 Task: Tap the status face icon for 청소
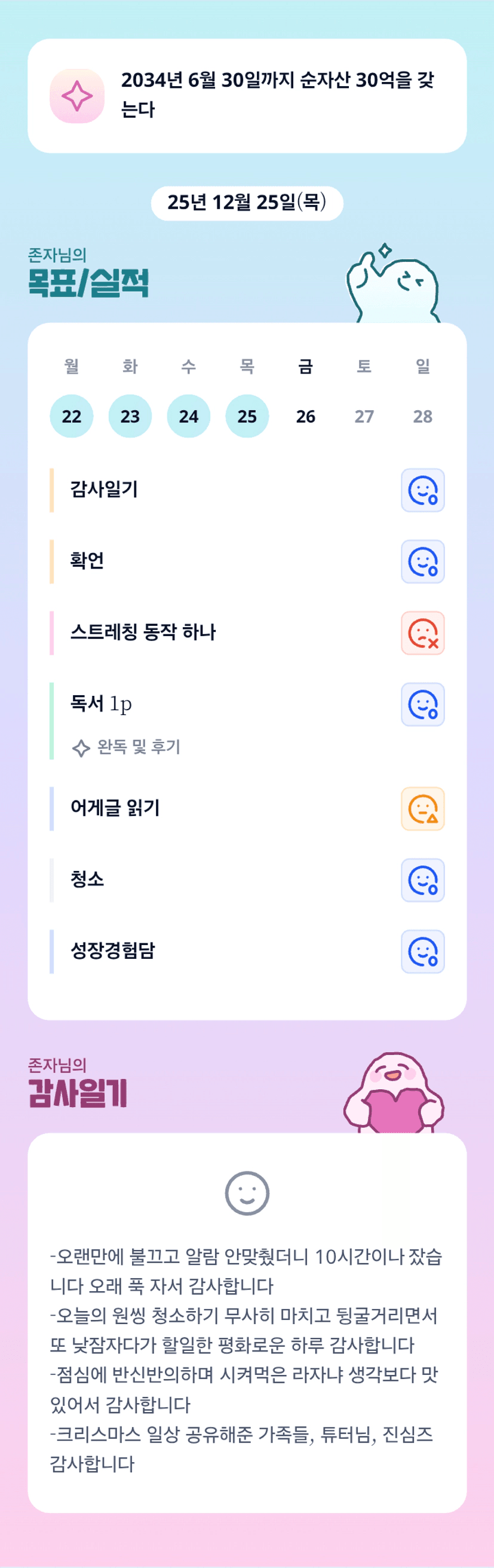tap(423, 880)
